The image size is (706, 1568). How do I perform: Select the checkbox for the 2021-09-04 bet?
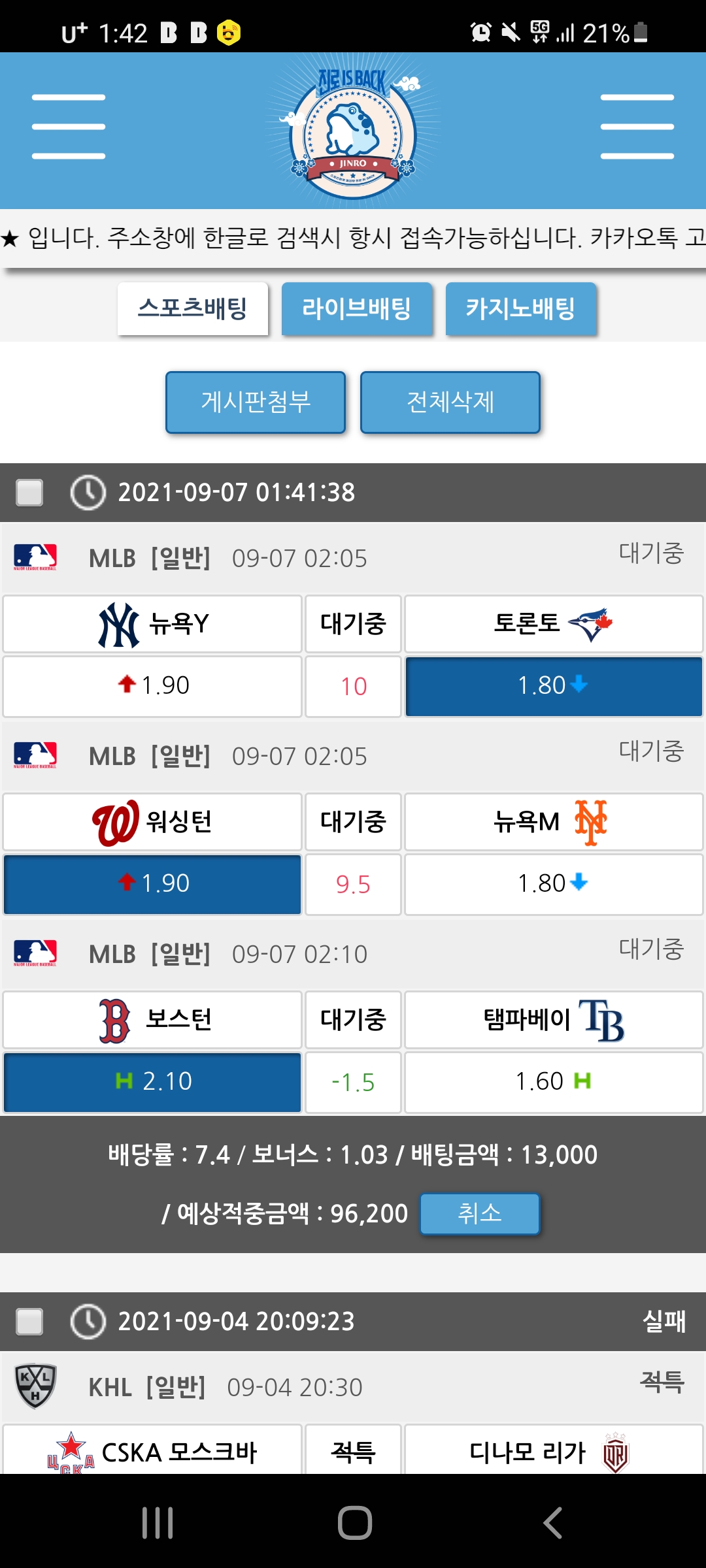29,1322
